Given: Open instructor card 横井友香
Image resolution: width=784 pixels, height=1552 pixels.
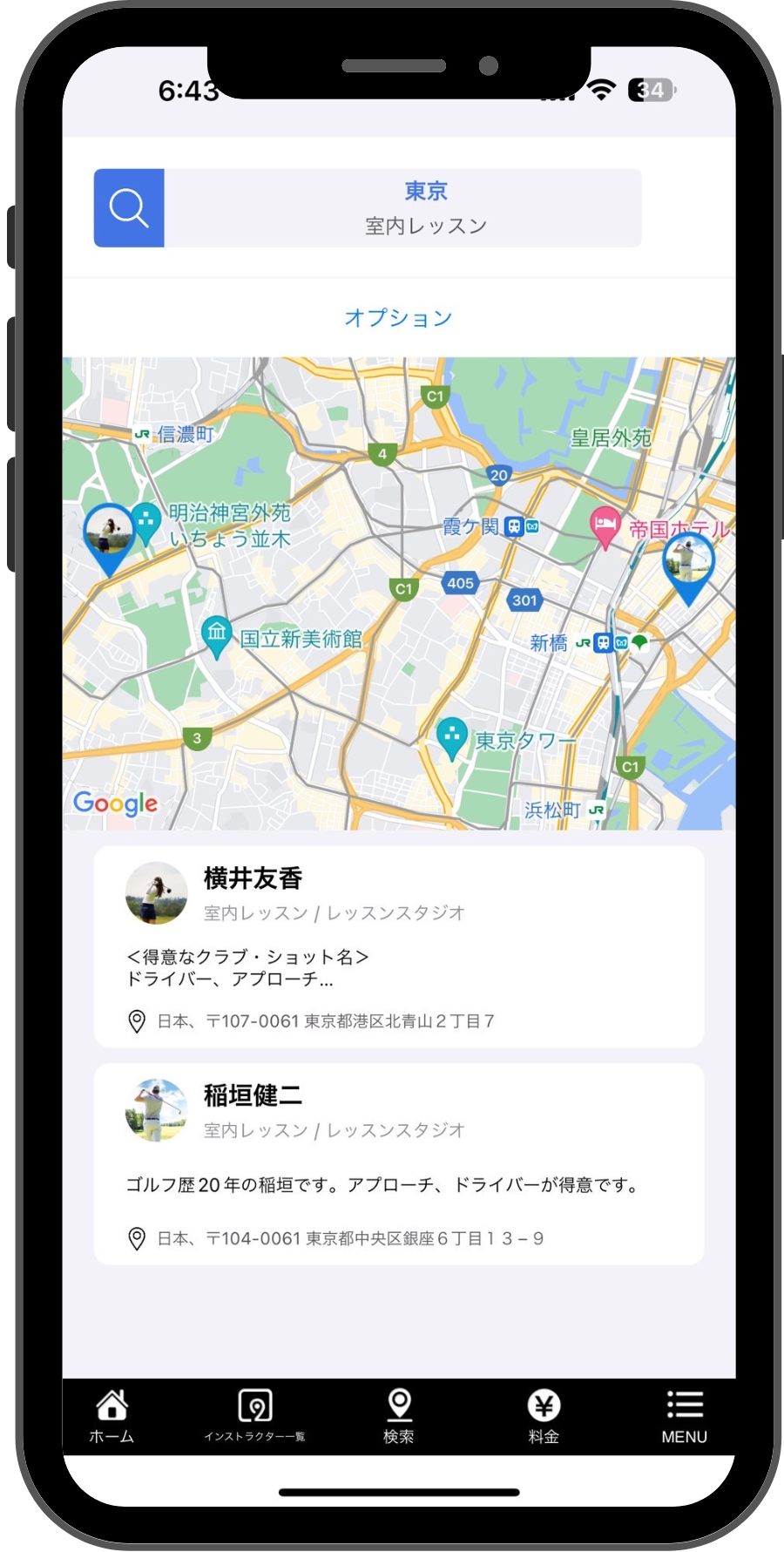Looking at the screenshot, I should pos(398,946).
